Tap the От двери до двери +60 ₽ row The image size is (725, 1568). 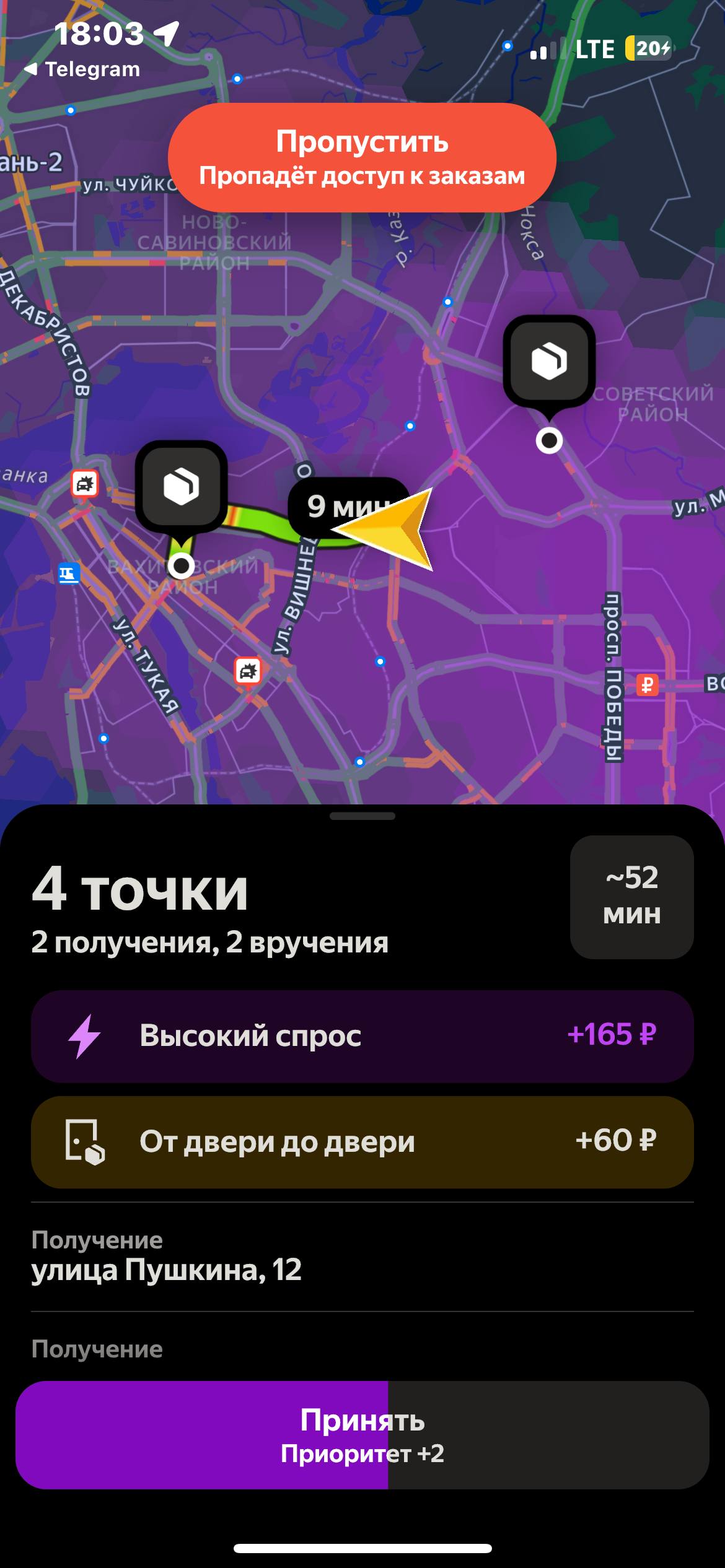click(x=362, y=1141)
